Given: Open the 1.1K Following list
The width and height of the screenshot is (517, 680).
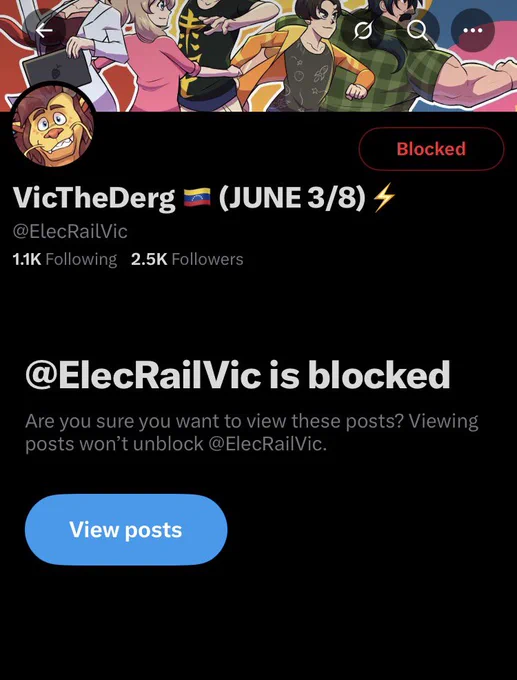Looking at the screenshot, I should pyautogui.click(x=65, y=259).
